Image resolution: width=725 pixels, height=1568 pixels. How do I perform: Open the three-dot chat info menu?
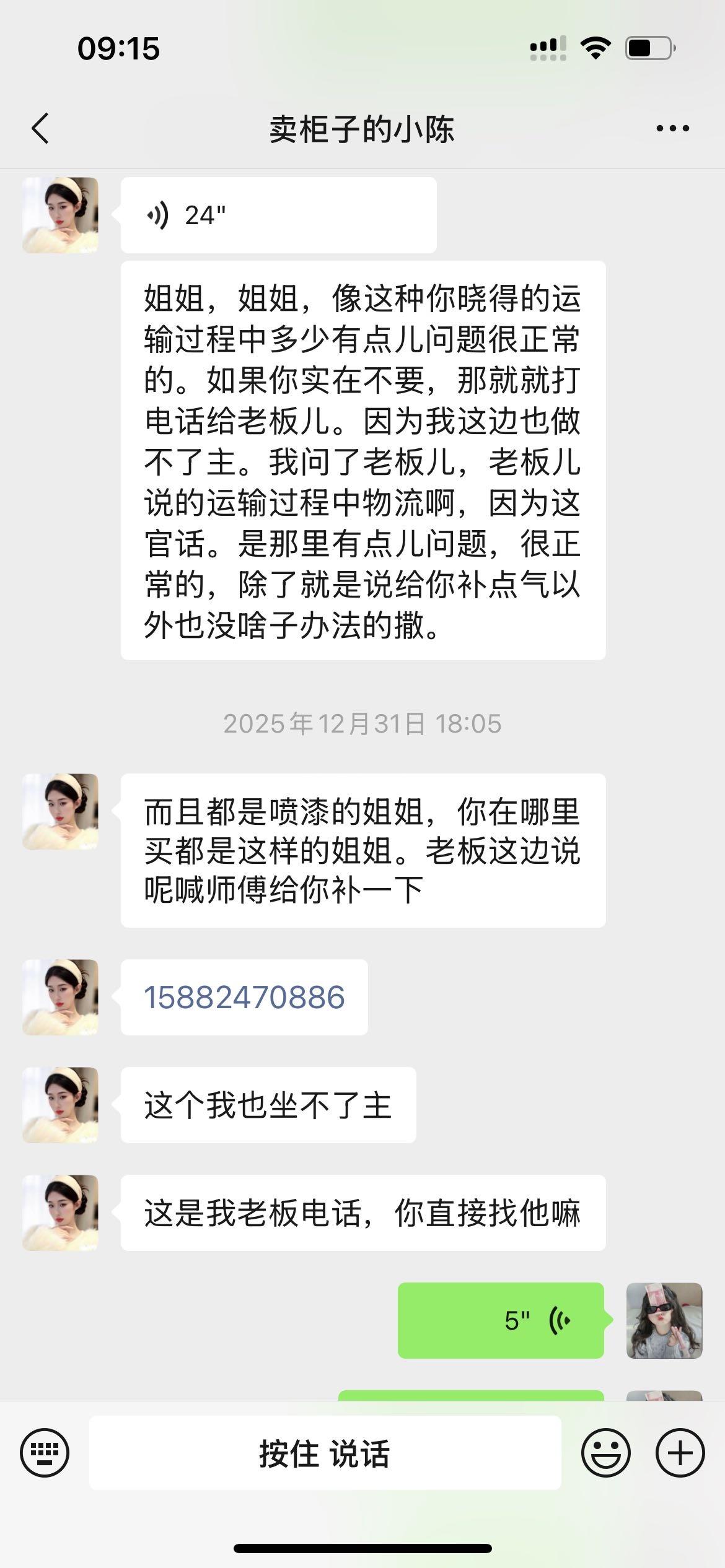[672, 129]
